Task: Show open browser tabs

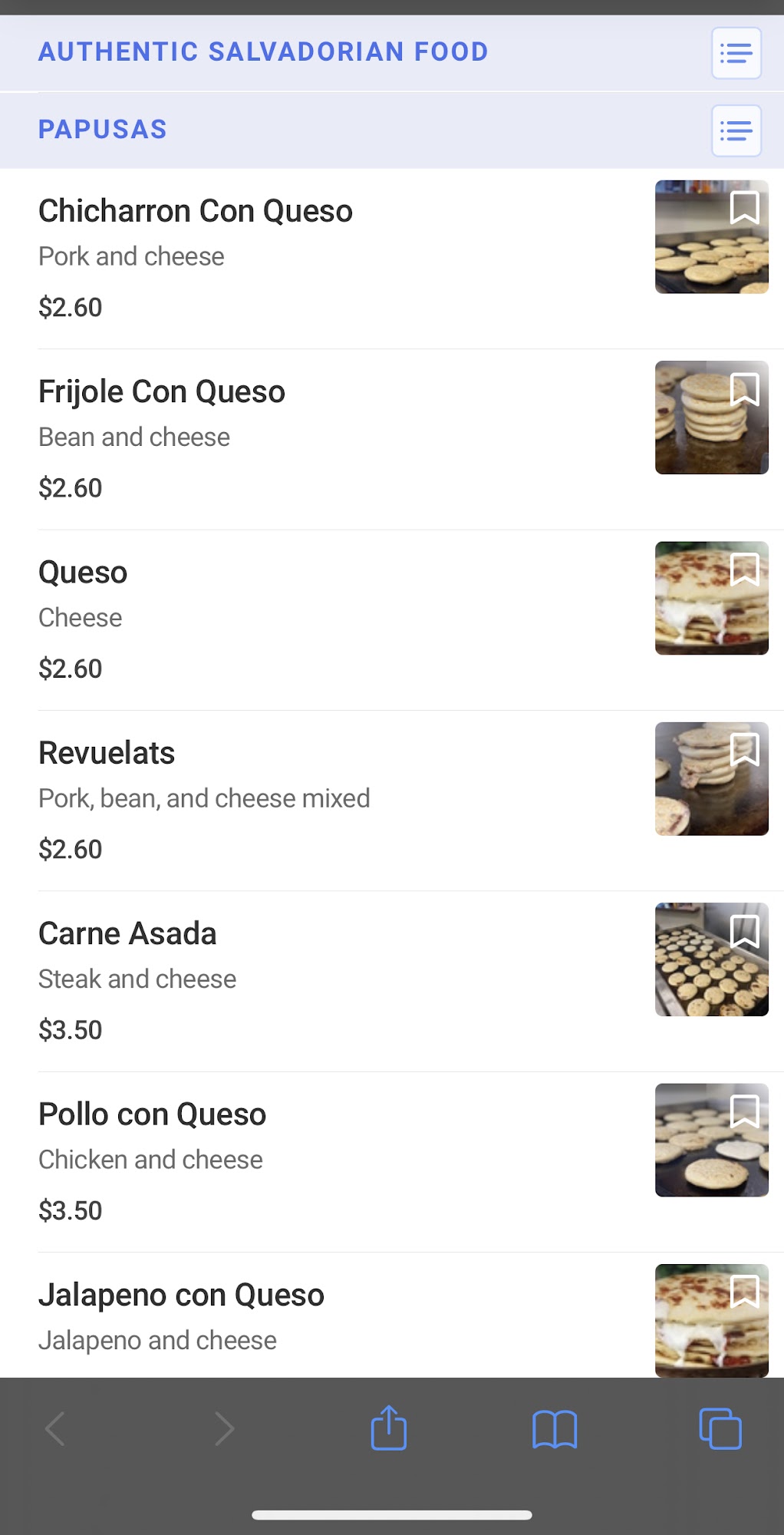Action: click(x=720, y=1429)
